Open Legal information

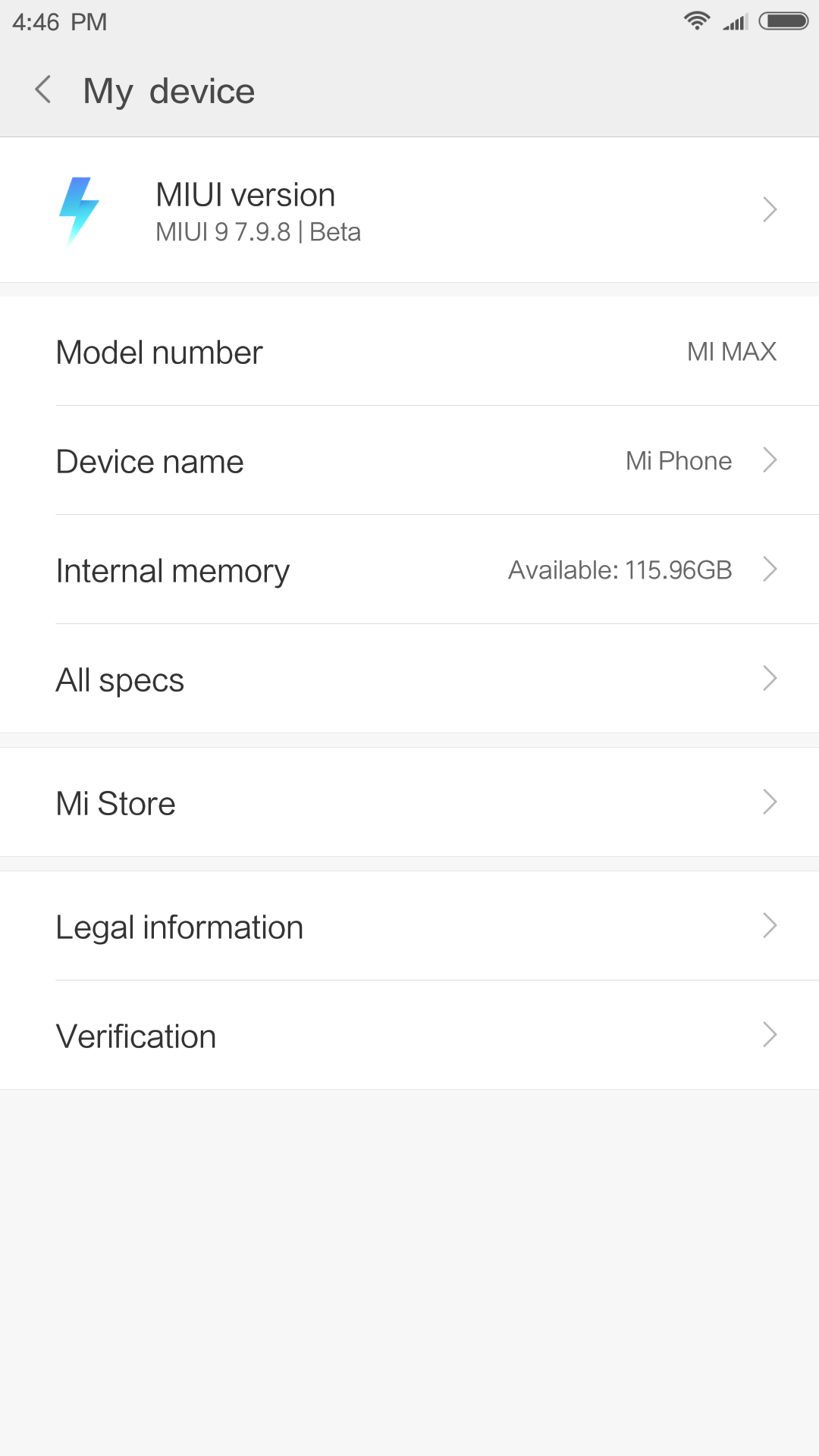[x=409, y=926]
